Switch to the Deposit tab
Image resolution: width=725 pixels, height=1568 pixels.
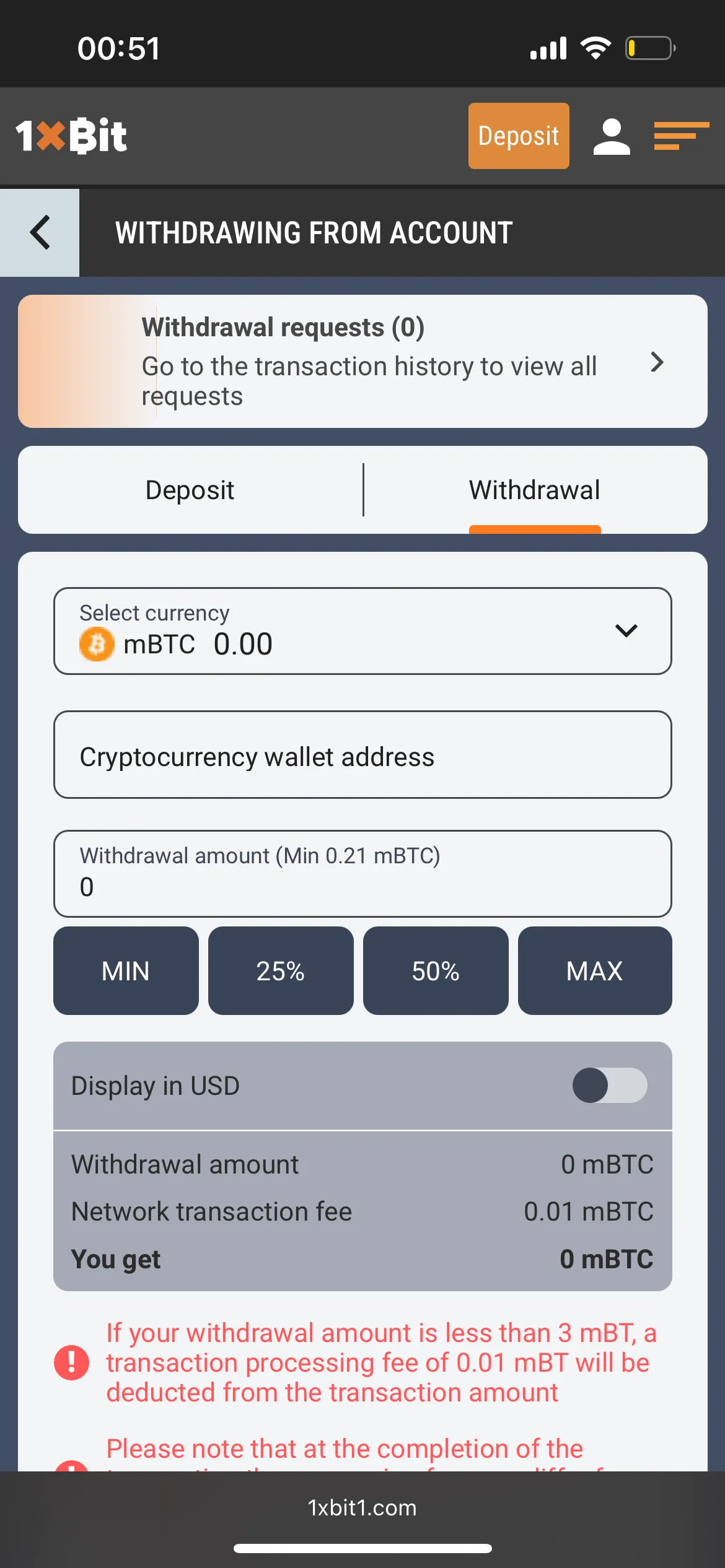(190, 490)
